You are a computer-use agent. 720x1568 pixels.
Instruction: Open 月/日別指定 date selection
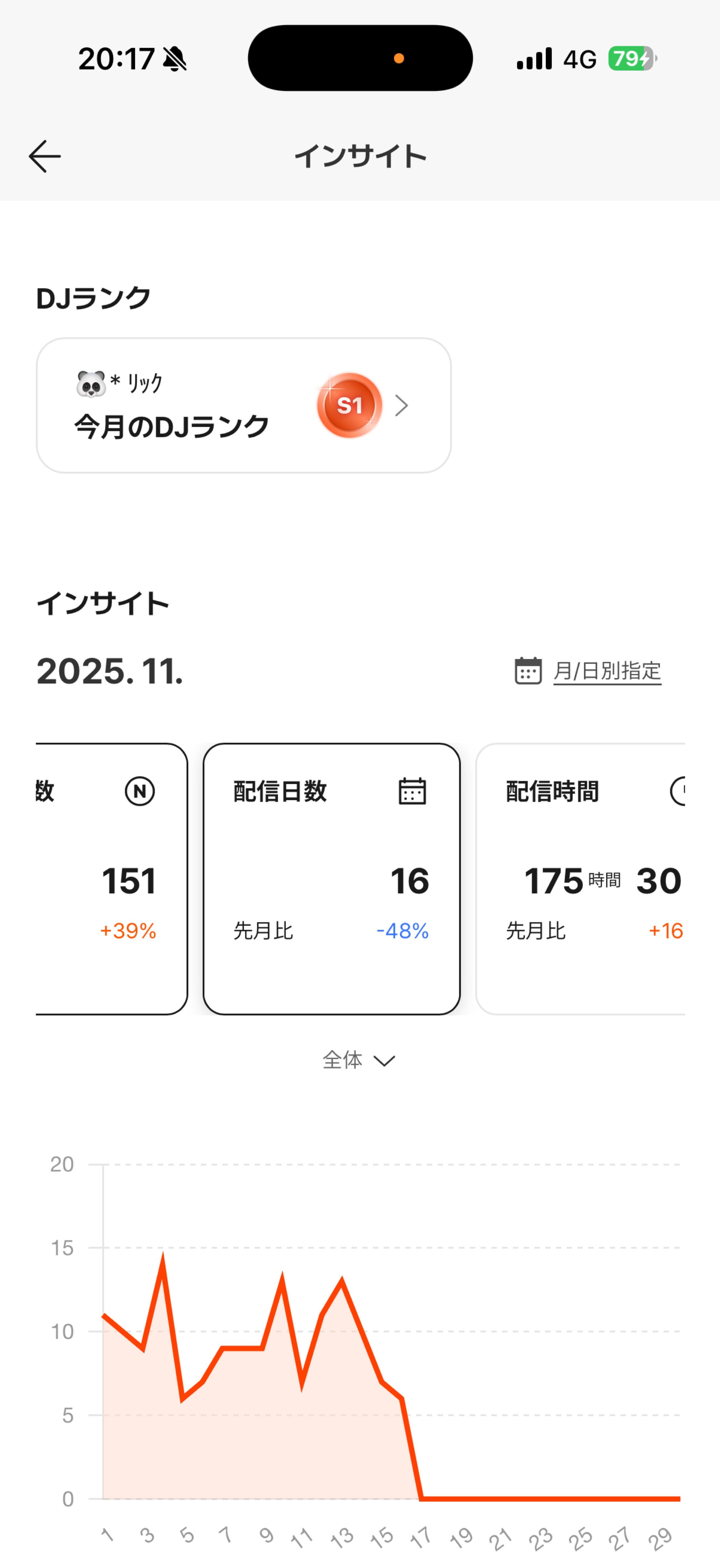coord(607,671)
